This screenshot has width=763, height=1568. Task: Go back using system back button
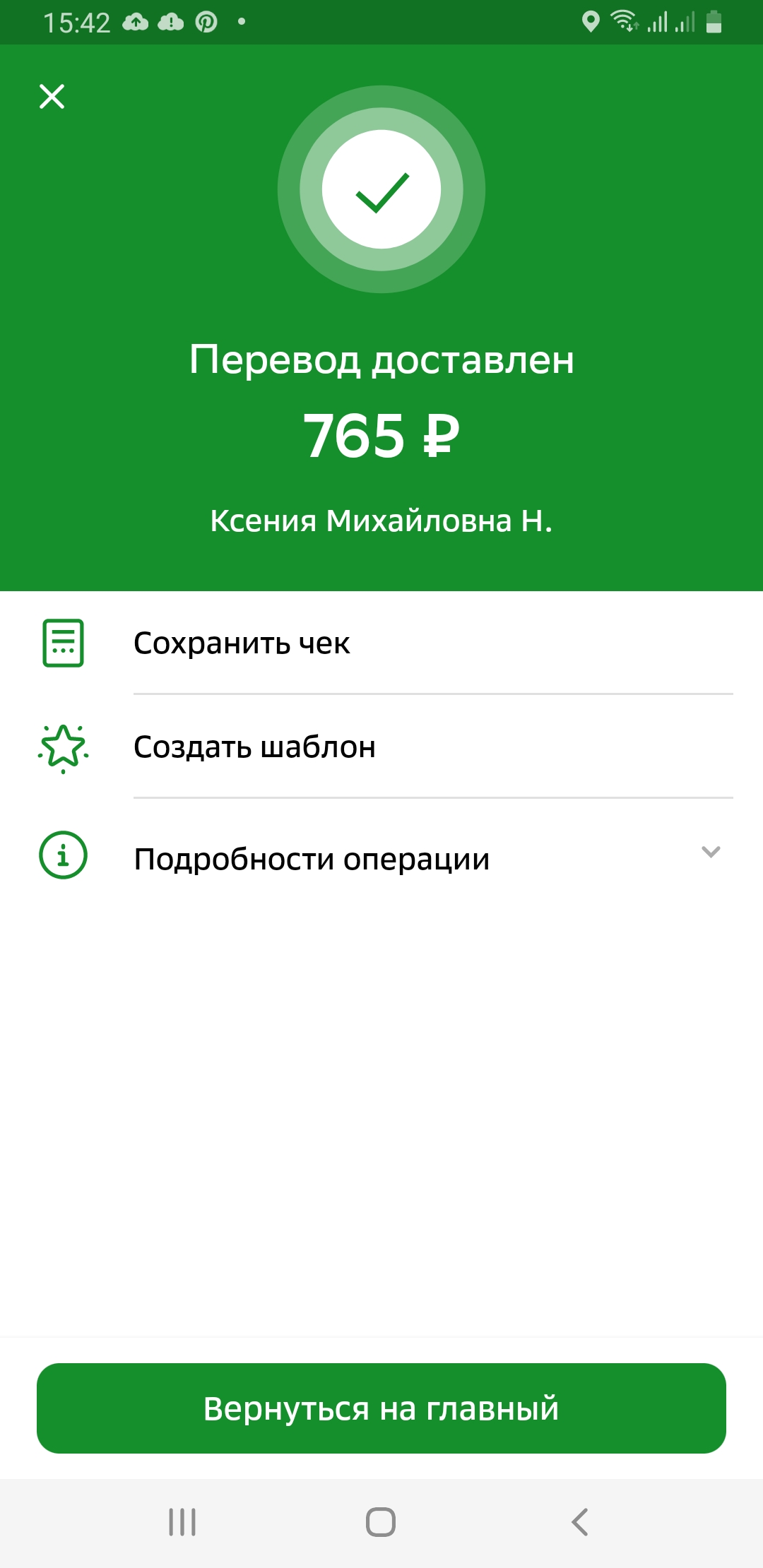pyautogui.click(x=579, y=1521)
